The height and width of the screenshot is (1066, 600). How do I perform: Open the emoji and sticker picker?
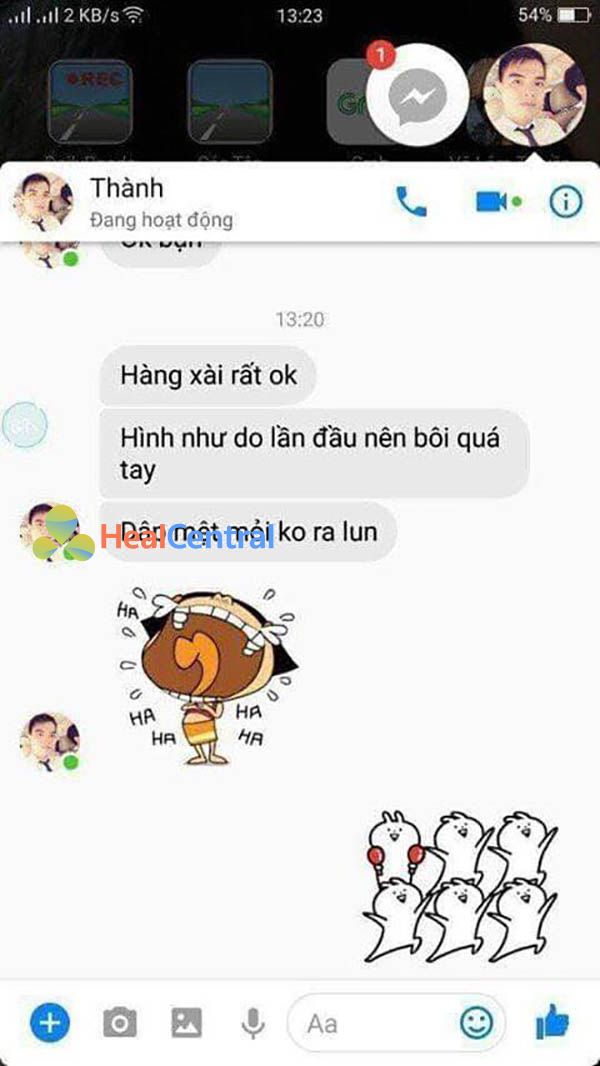(x=476, y=1021)
